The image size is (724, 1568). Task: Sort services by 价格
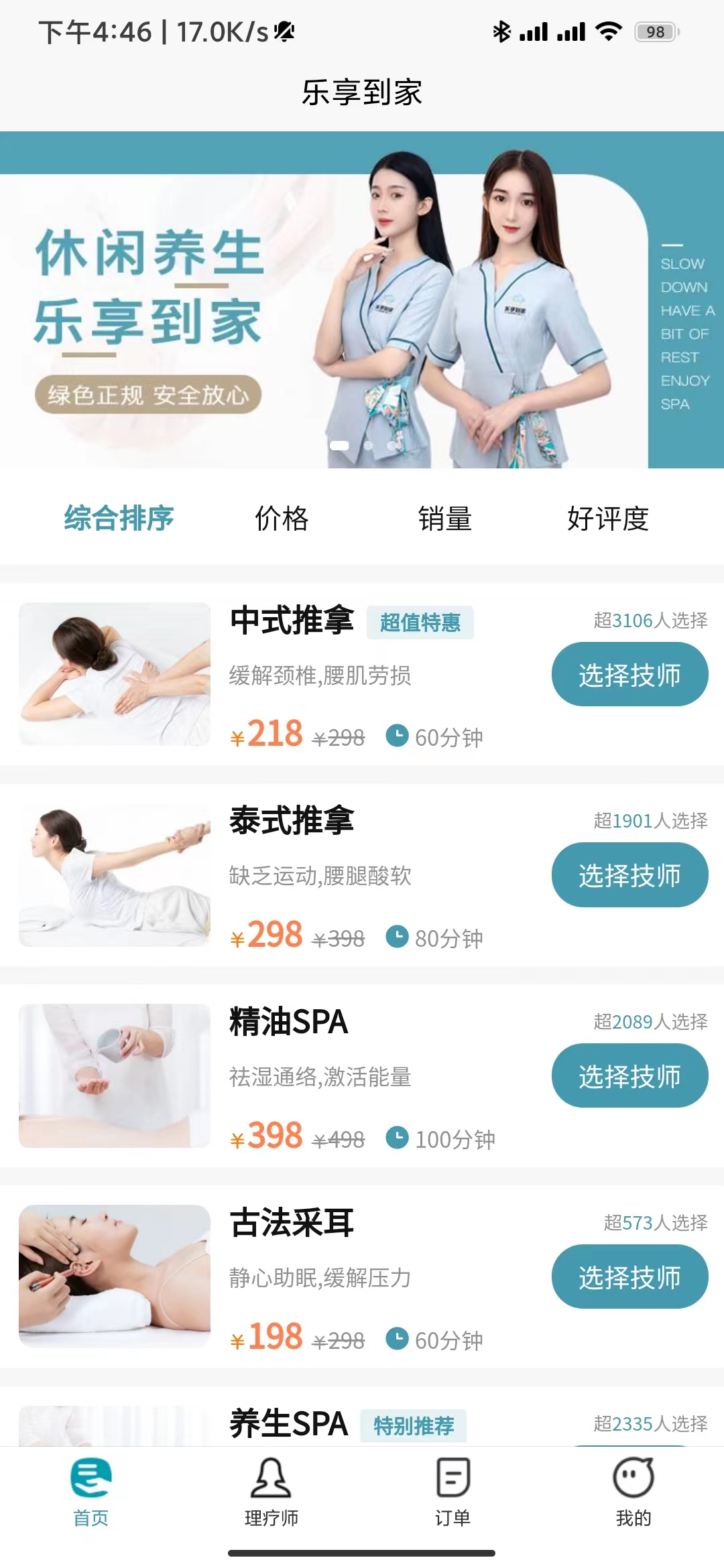click(282, 519)
